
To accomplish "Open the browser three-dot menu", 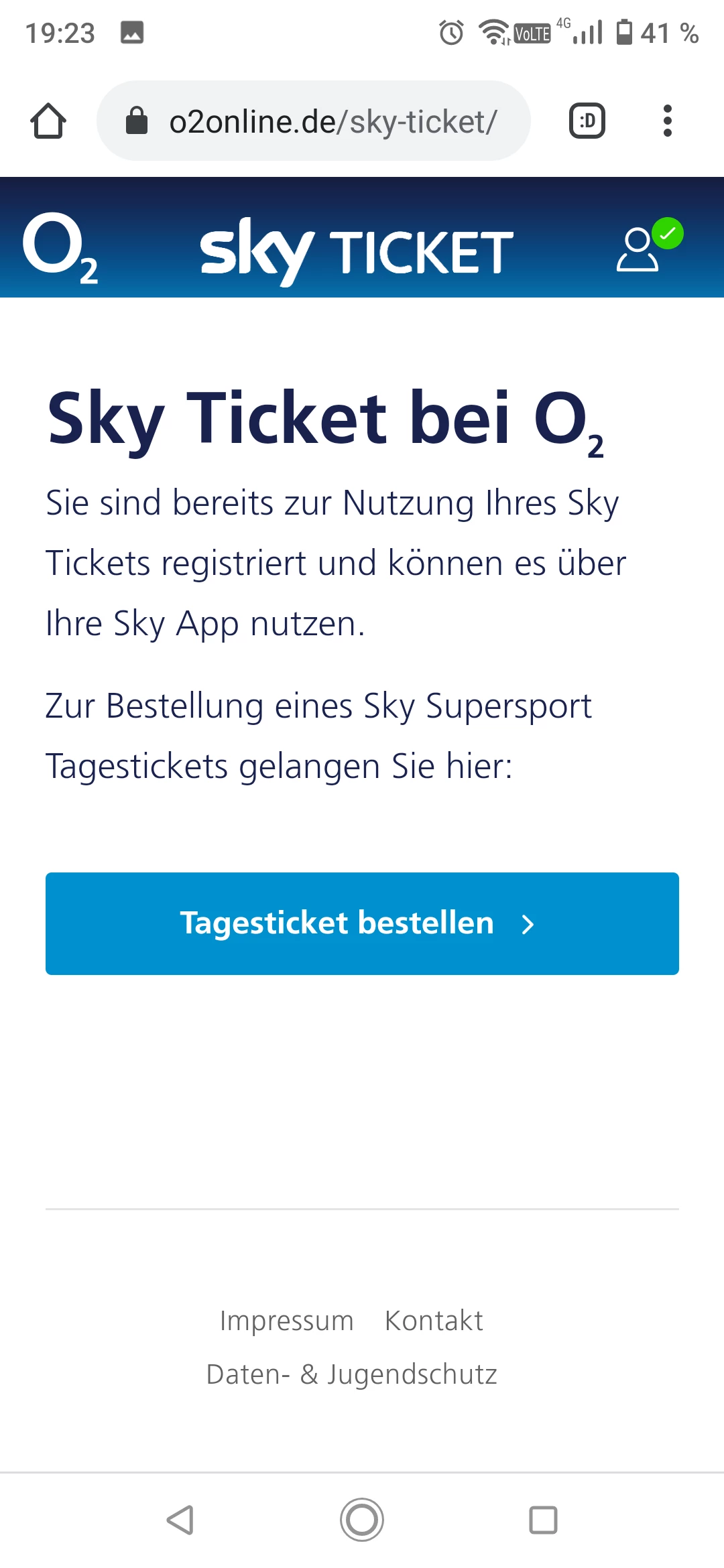I will click(667, 121).
